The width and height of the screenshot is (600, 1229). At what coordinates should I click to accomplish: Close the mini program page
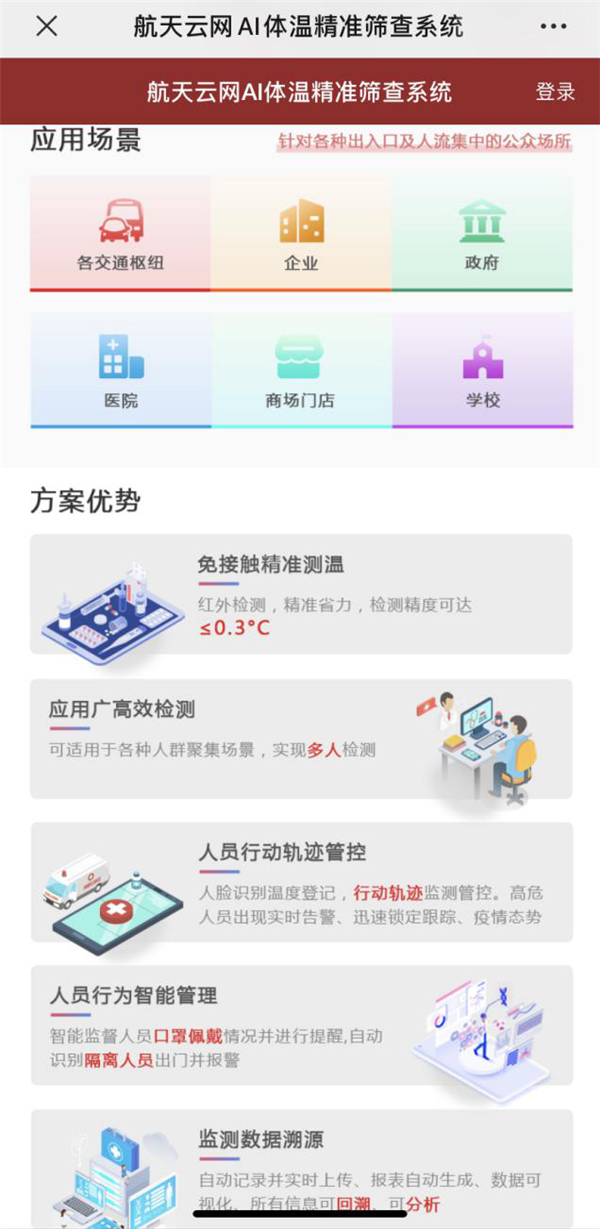click(x=46, y=27)
